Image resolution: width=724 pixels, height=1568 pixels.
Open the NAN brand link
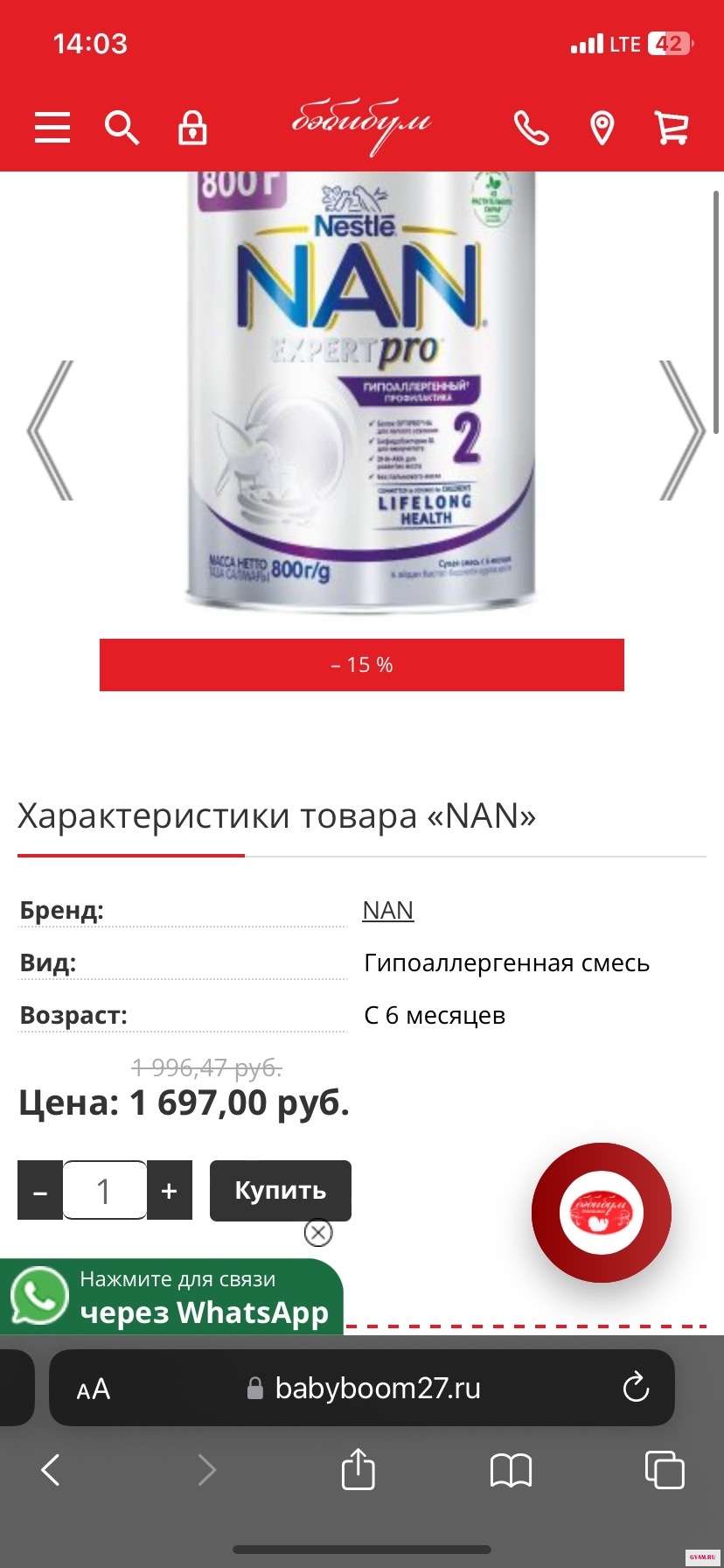click(387, 910)
